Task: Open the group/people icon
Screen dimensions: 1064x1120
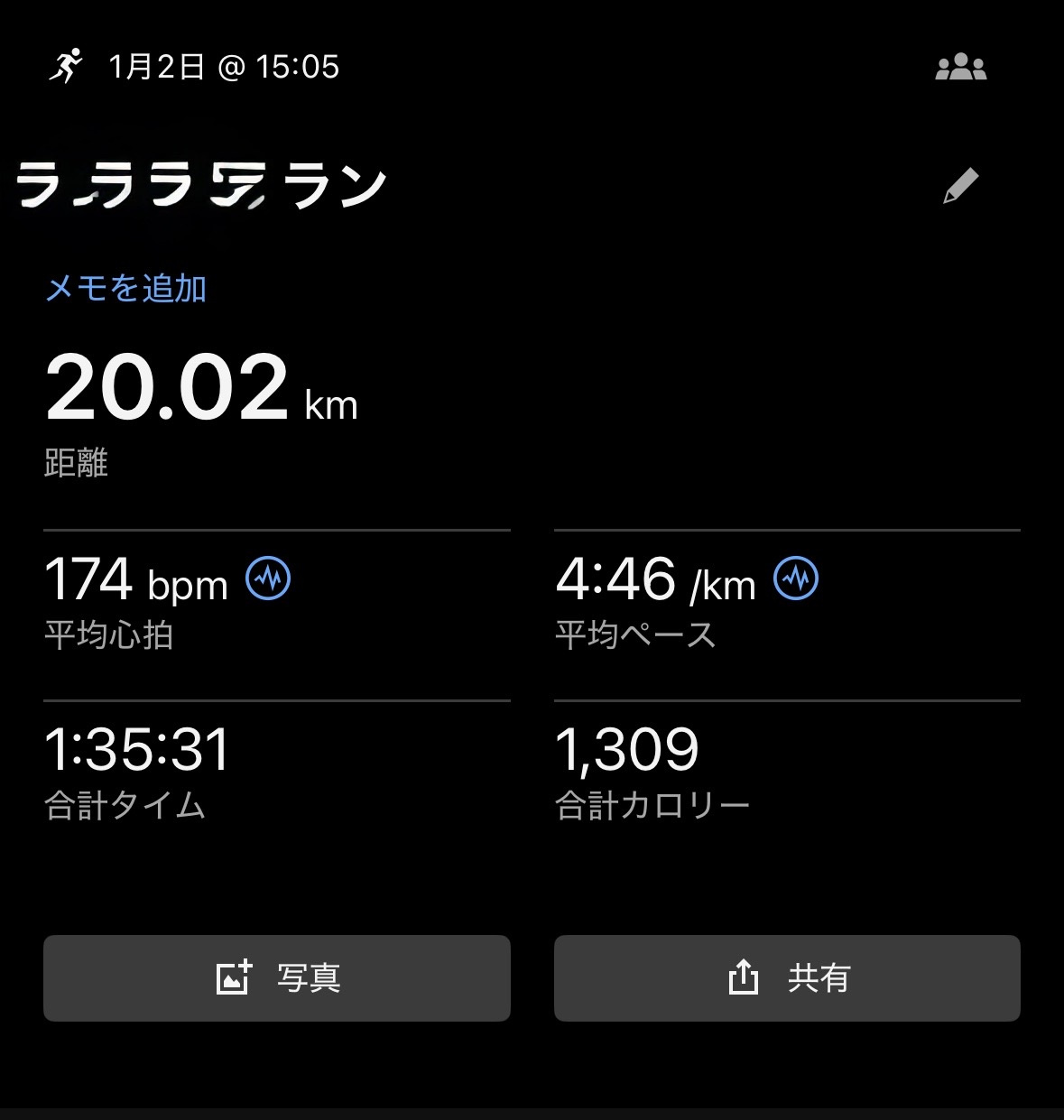Action: pyautogui.click(x=960, y=68)
